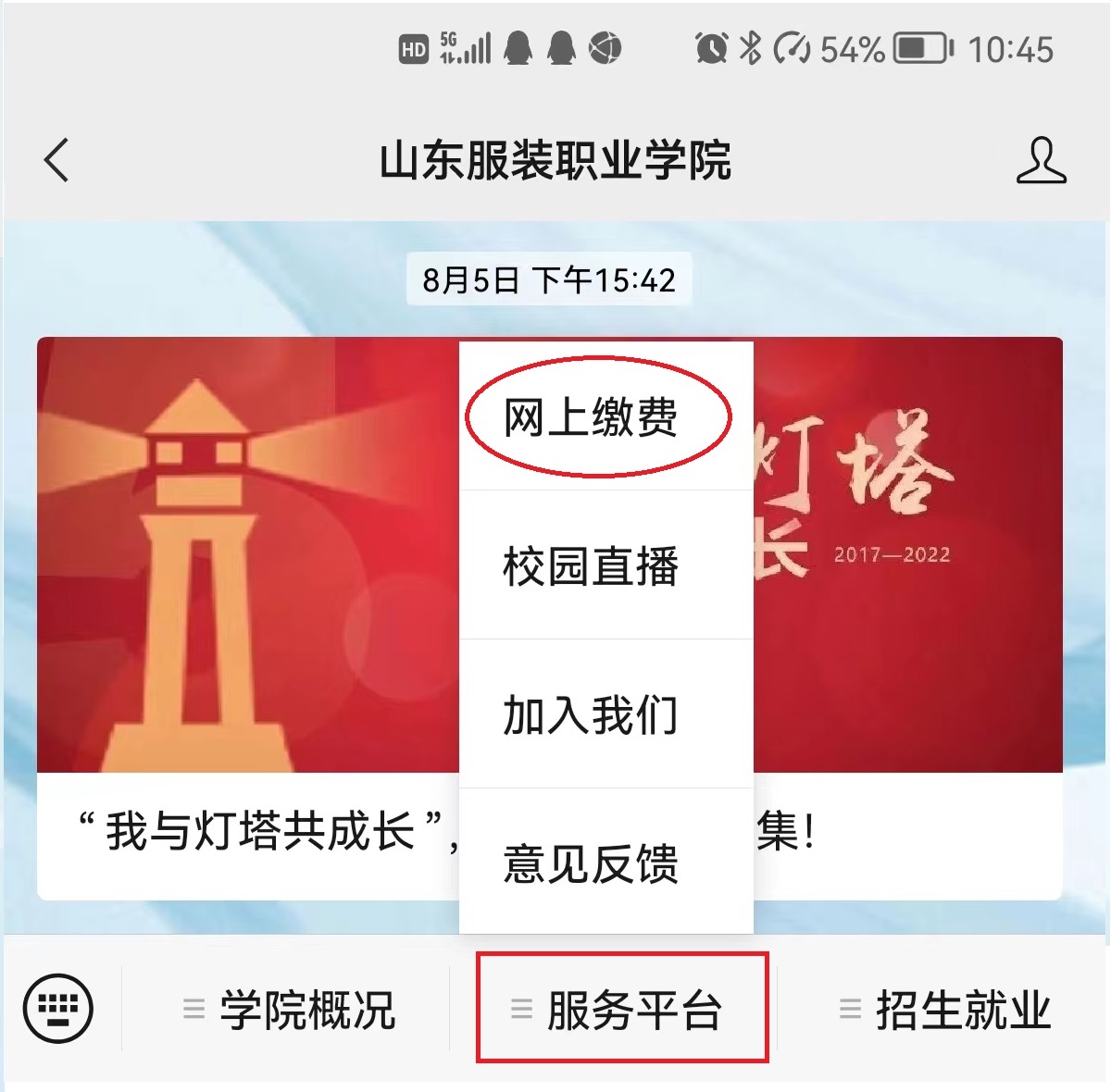
Task: Switch to keyboard input mode
Action: click(57, 1008)
